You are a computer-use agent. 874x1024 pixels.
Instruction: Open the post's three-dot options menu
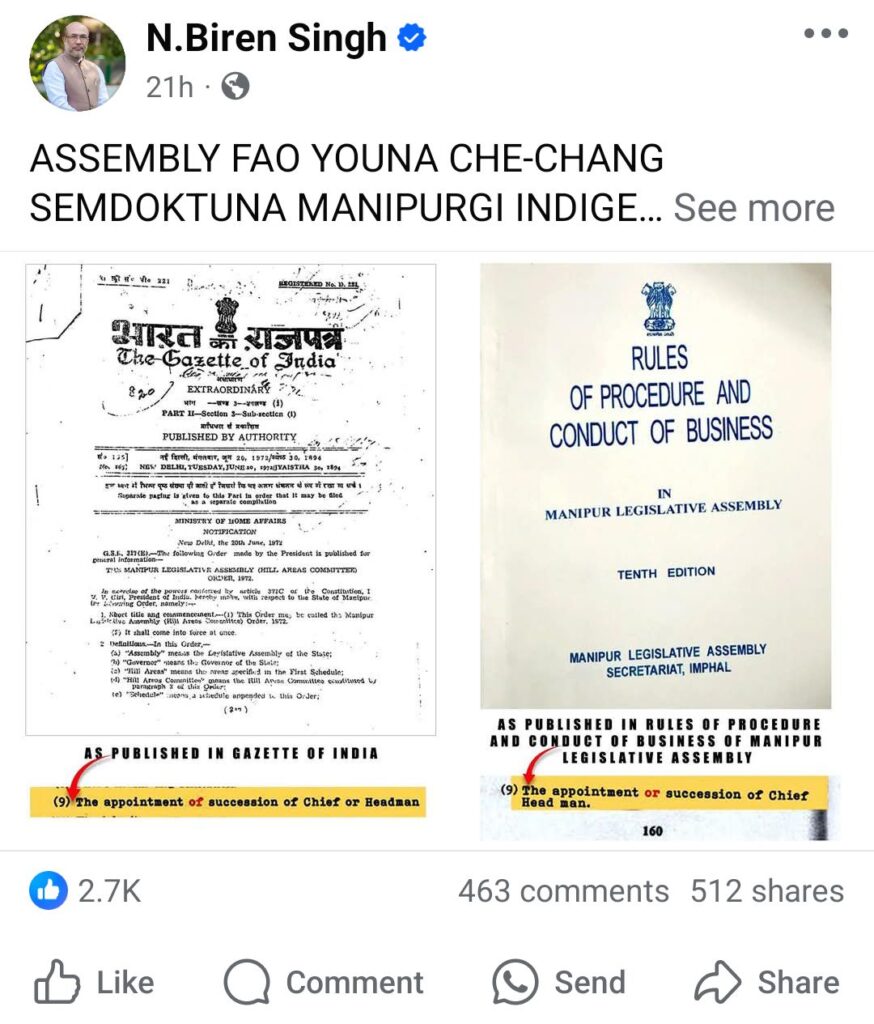pos(826,34)
